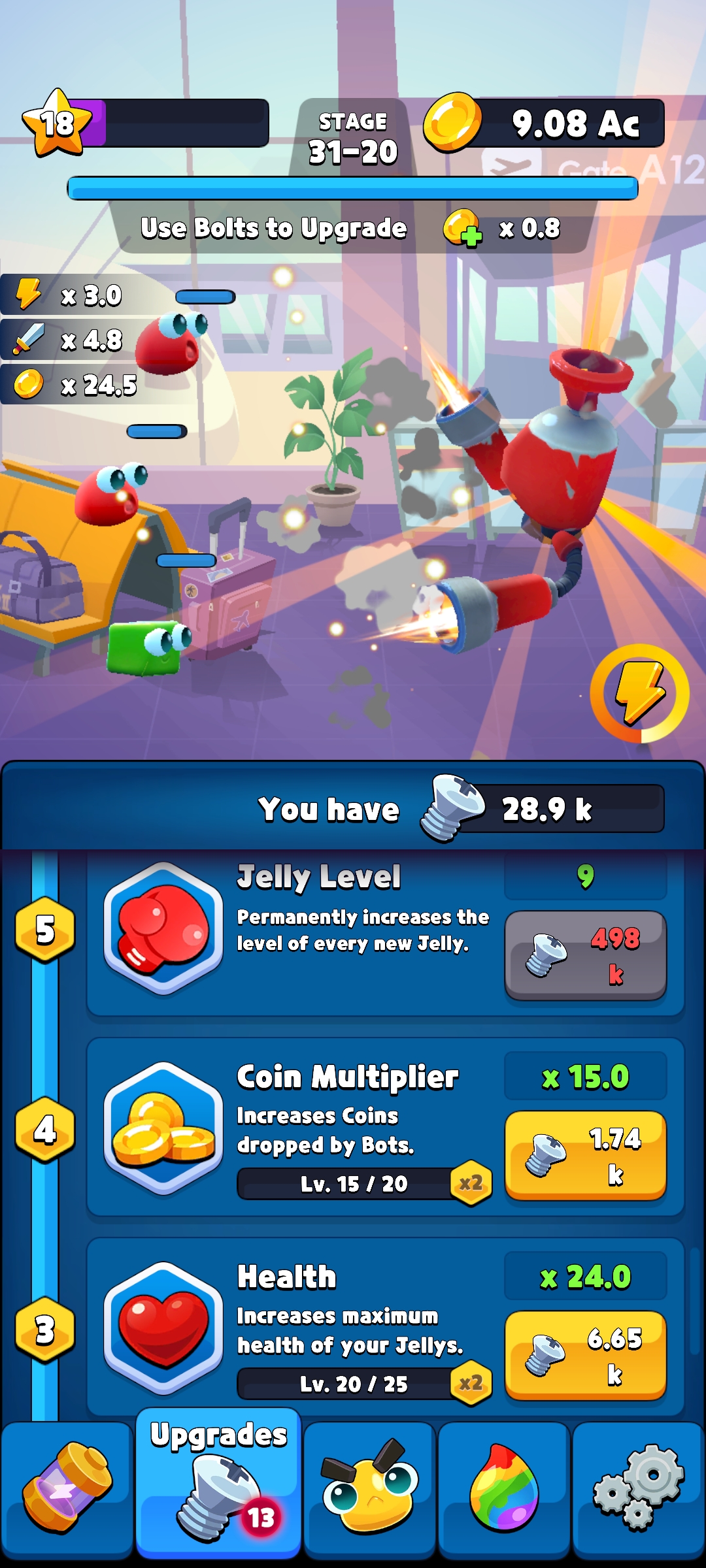
Task: Tap the coin bonus x 0.8 icon
Action: point(463,228)
